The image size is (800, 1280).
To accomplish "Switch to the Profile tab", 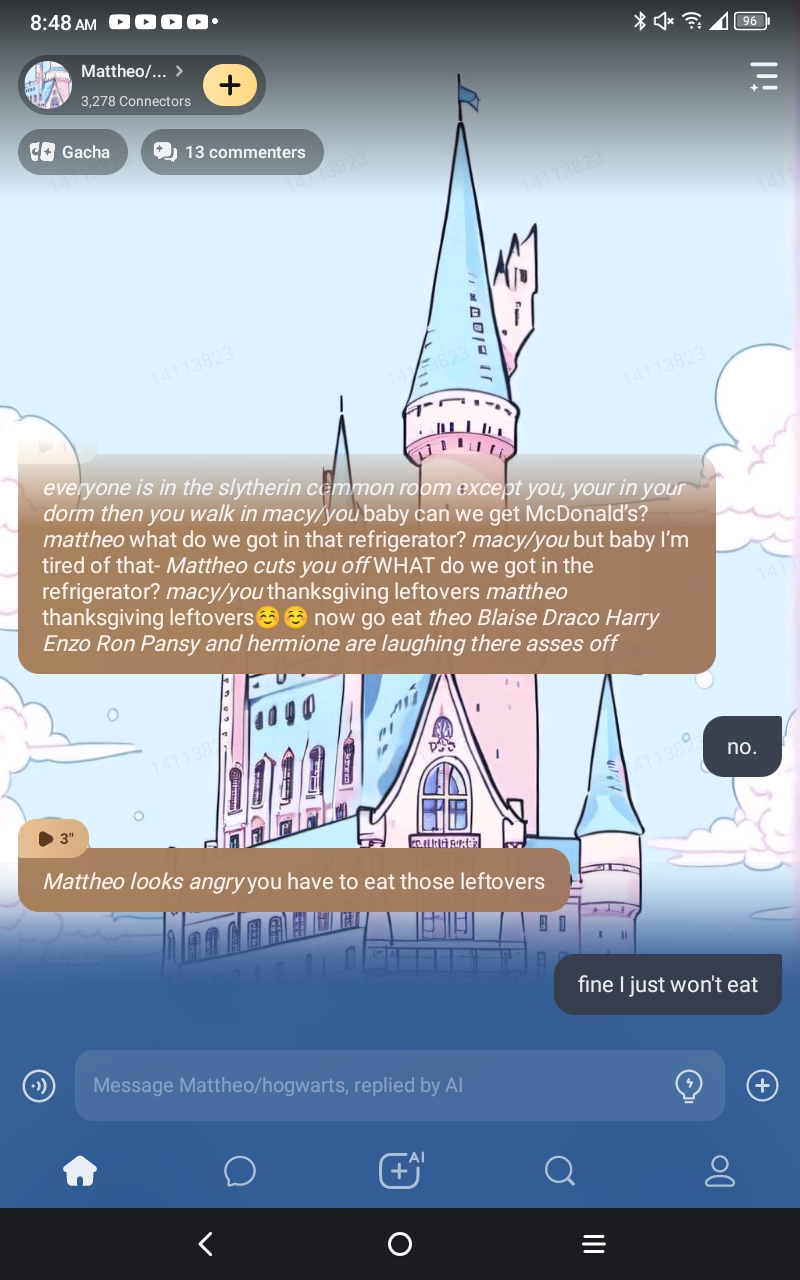I will tap(719, 1170).
